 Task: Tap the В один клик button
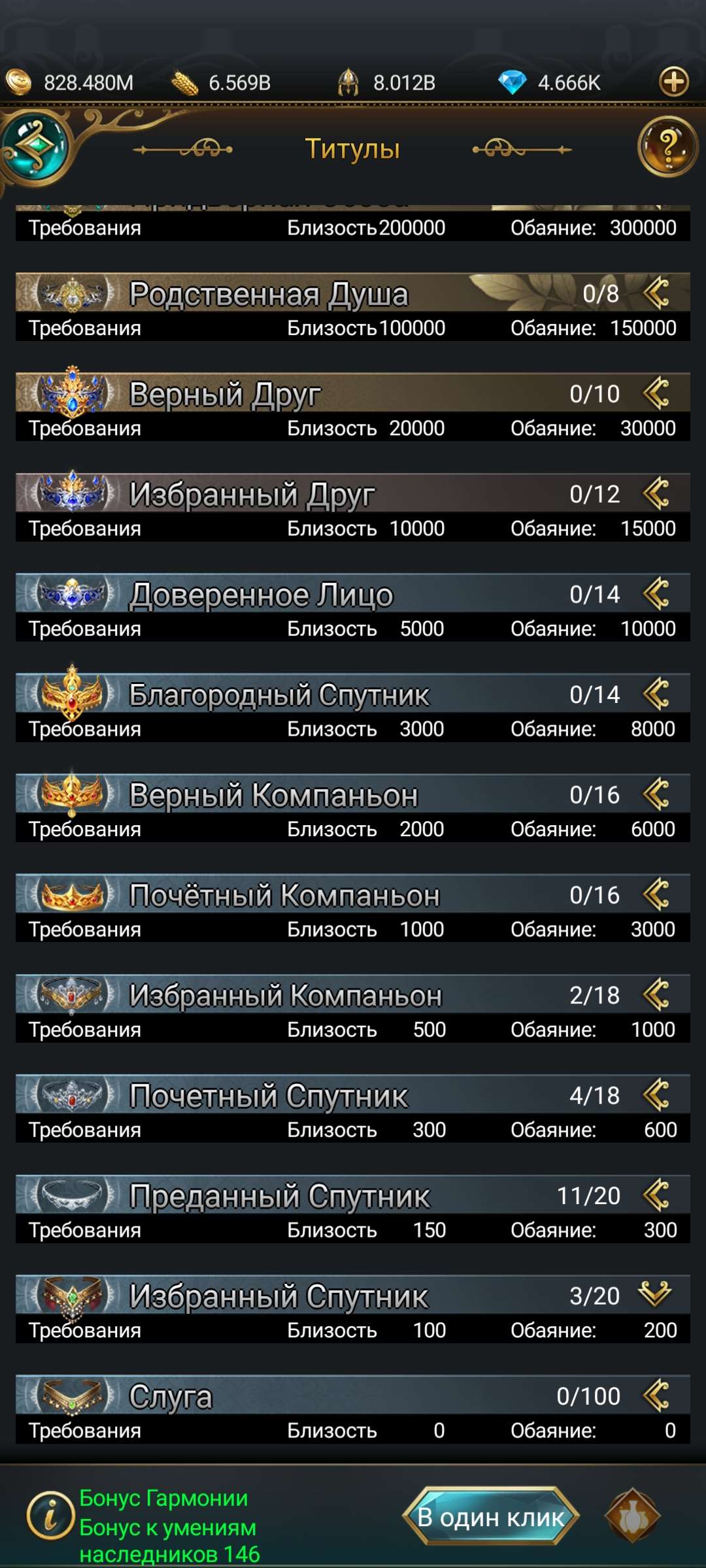(x=490, y=1516)
